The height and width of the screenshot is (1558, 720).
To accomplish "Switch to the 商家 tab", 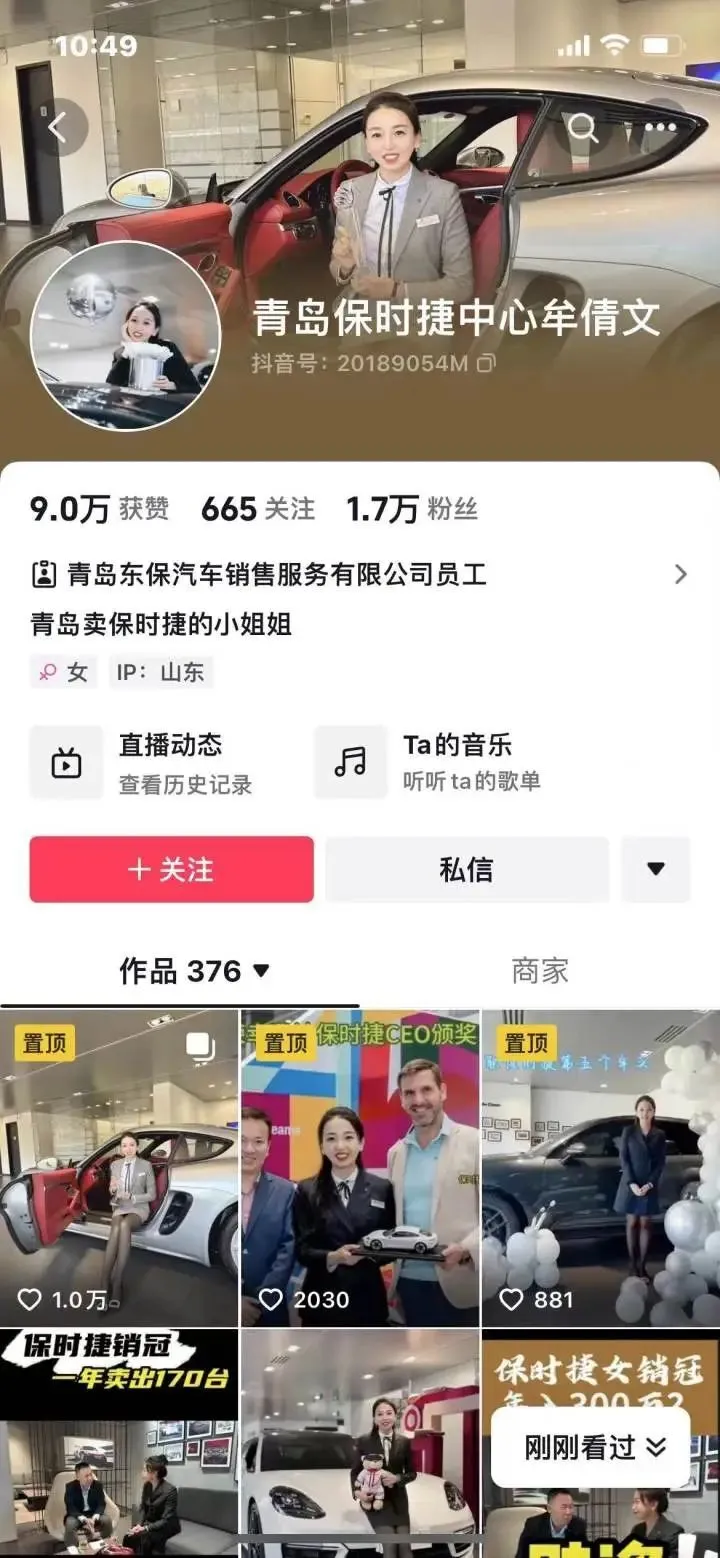I will click(x=539, y=971).
